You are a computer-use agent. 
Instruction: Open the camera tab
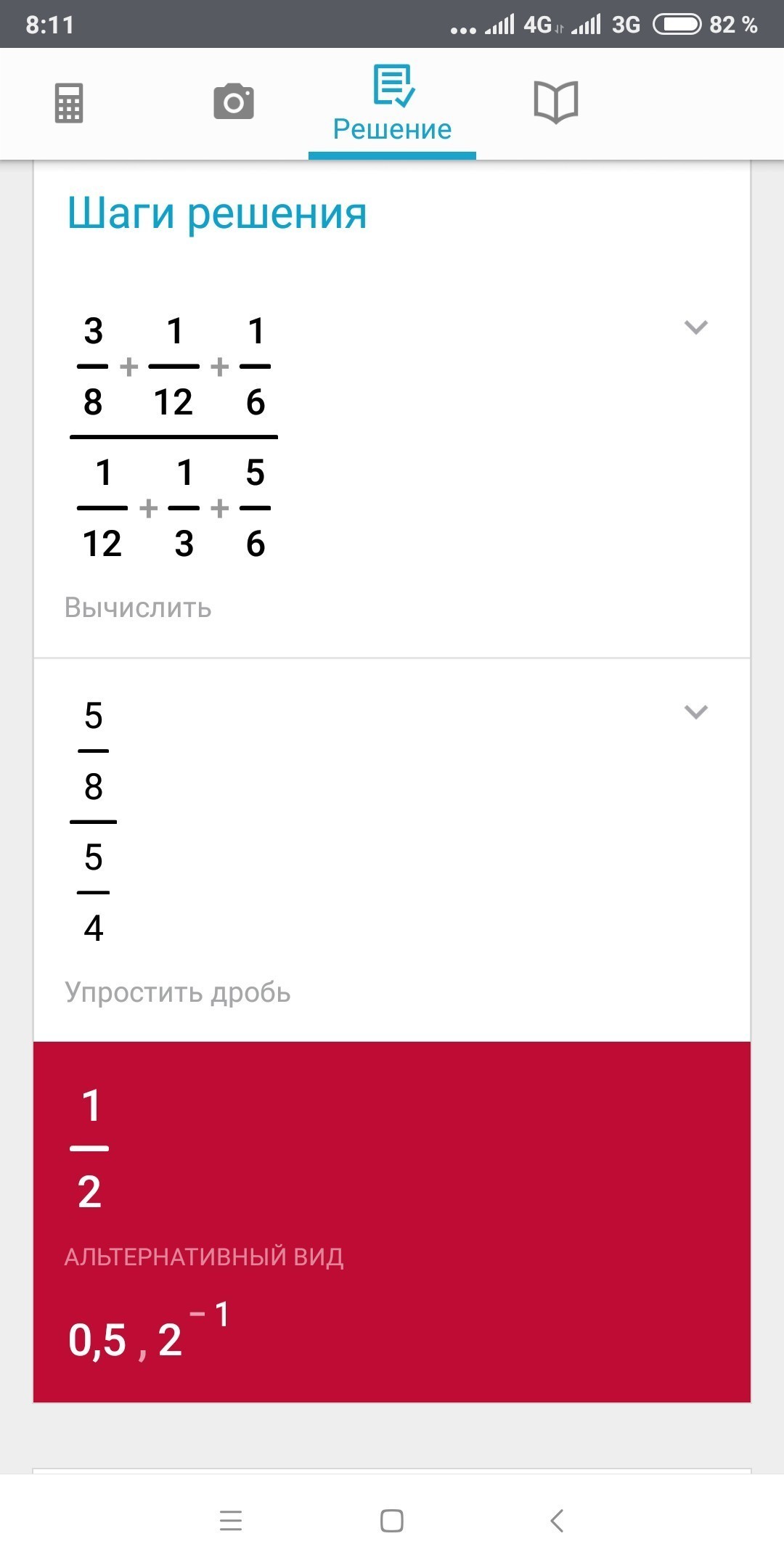pyautogui.click(x=234, y=102)
